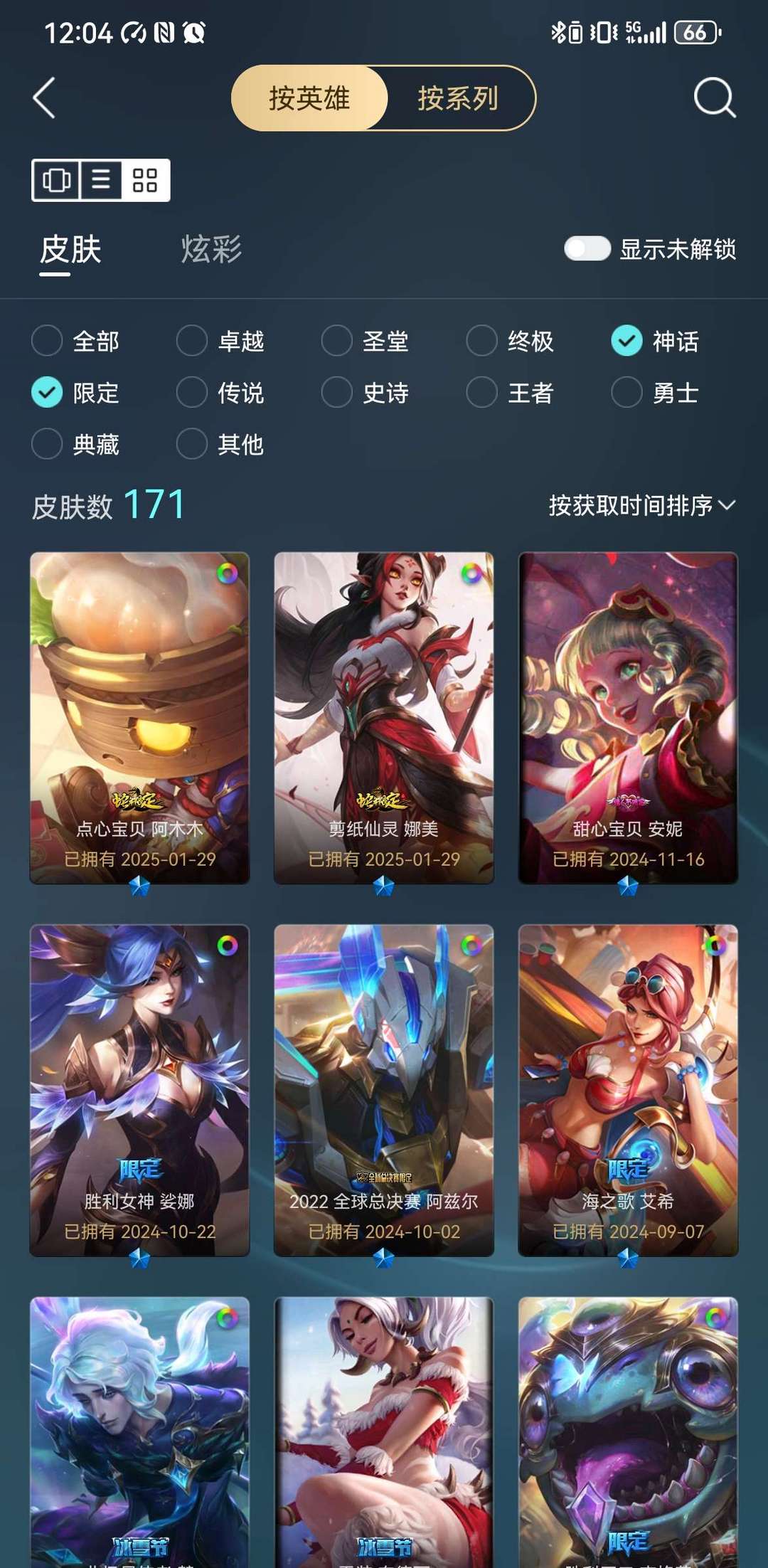Select the 全部 filter option

[x=48, y=341]
